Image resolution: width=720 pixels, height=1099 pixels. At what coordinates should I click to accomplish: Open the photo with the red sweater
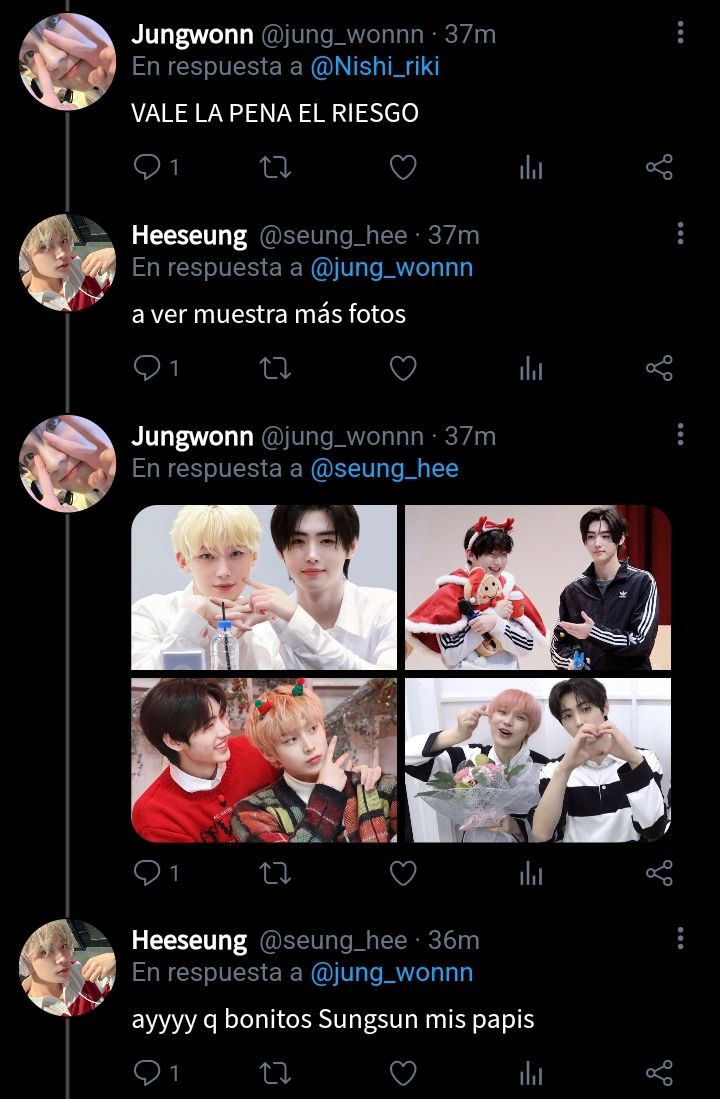pos(264,760)
